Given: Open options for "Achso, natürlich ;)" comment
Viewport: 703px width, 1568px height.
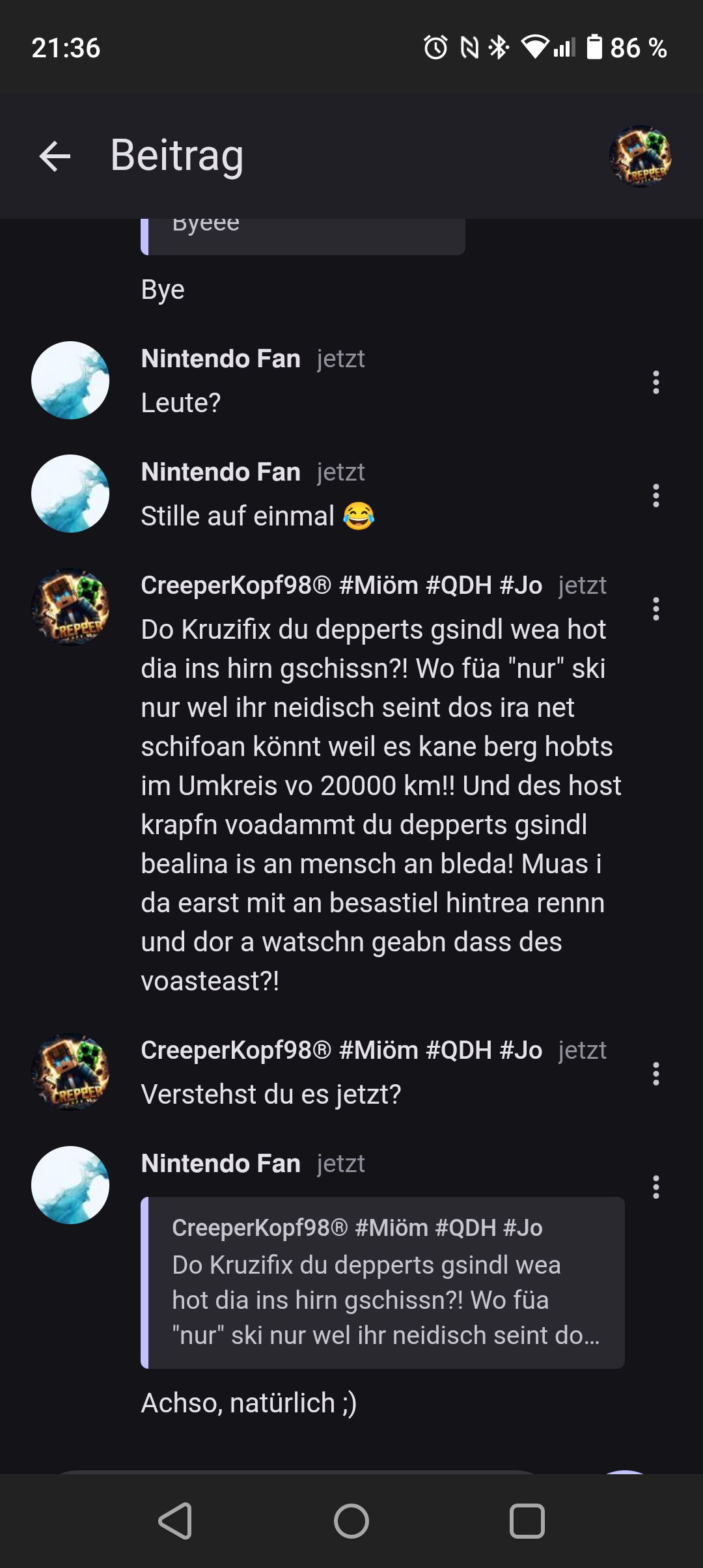Looking at the screenshot, I should point(655,1187).
